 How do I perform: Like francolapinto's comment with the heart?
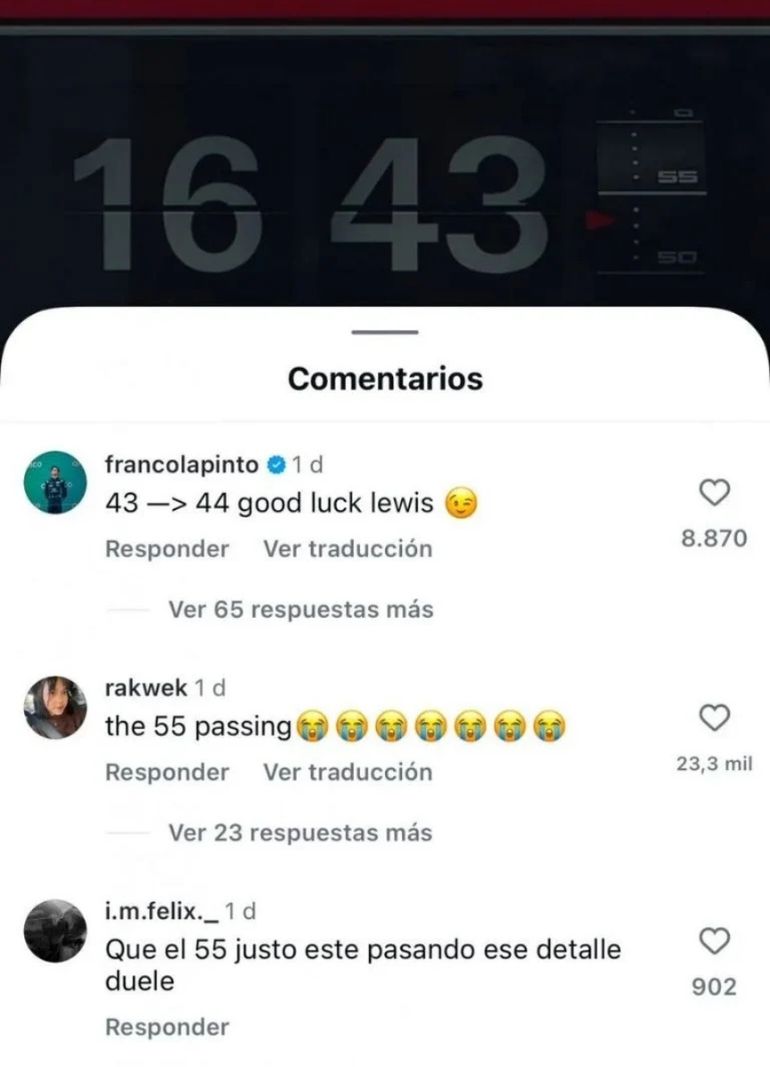click(713, 492)
